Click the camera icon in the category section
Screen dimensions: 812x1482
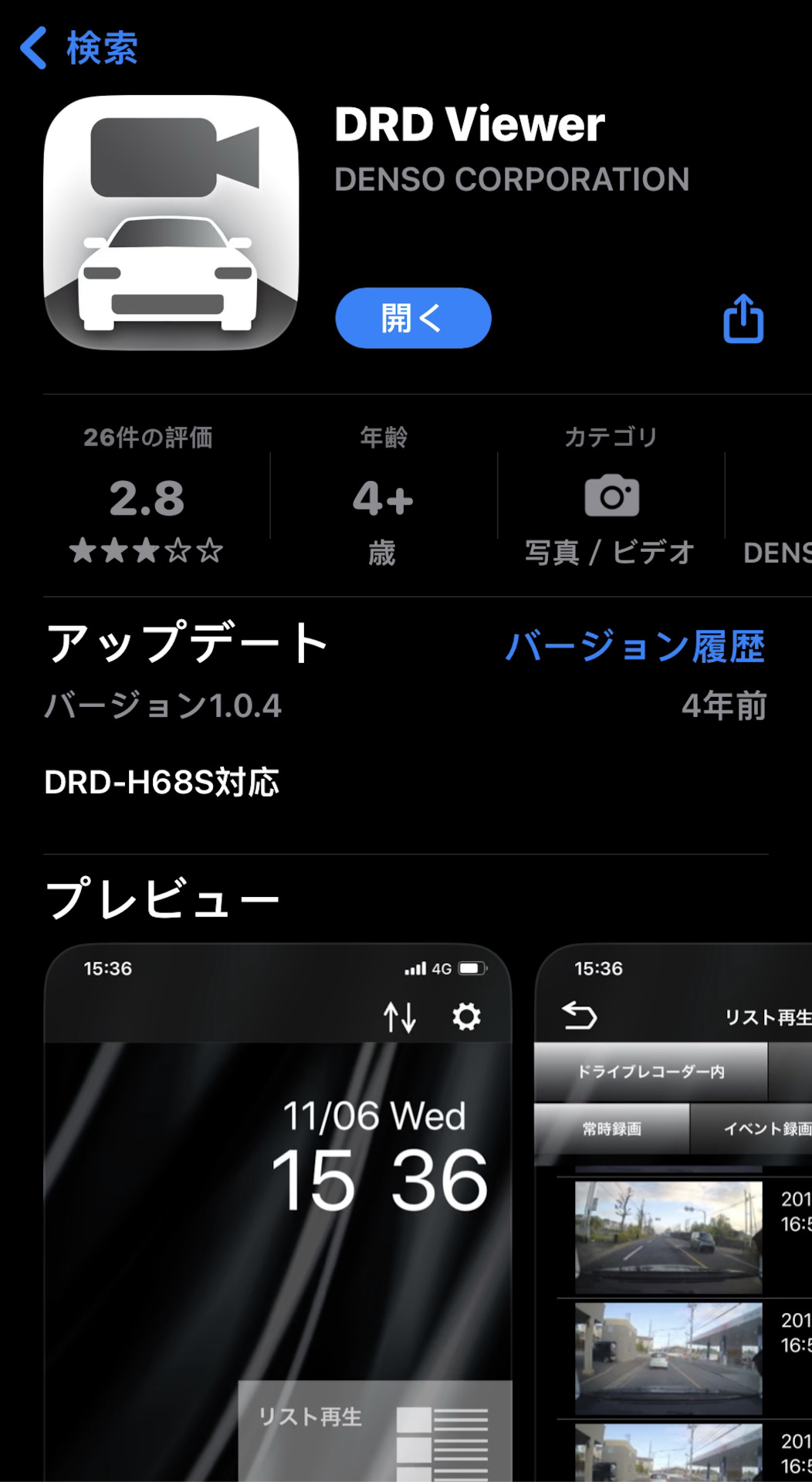pyautogui.click(x=612, y=496)
